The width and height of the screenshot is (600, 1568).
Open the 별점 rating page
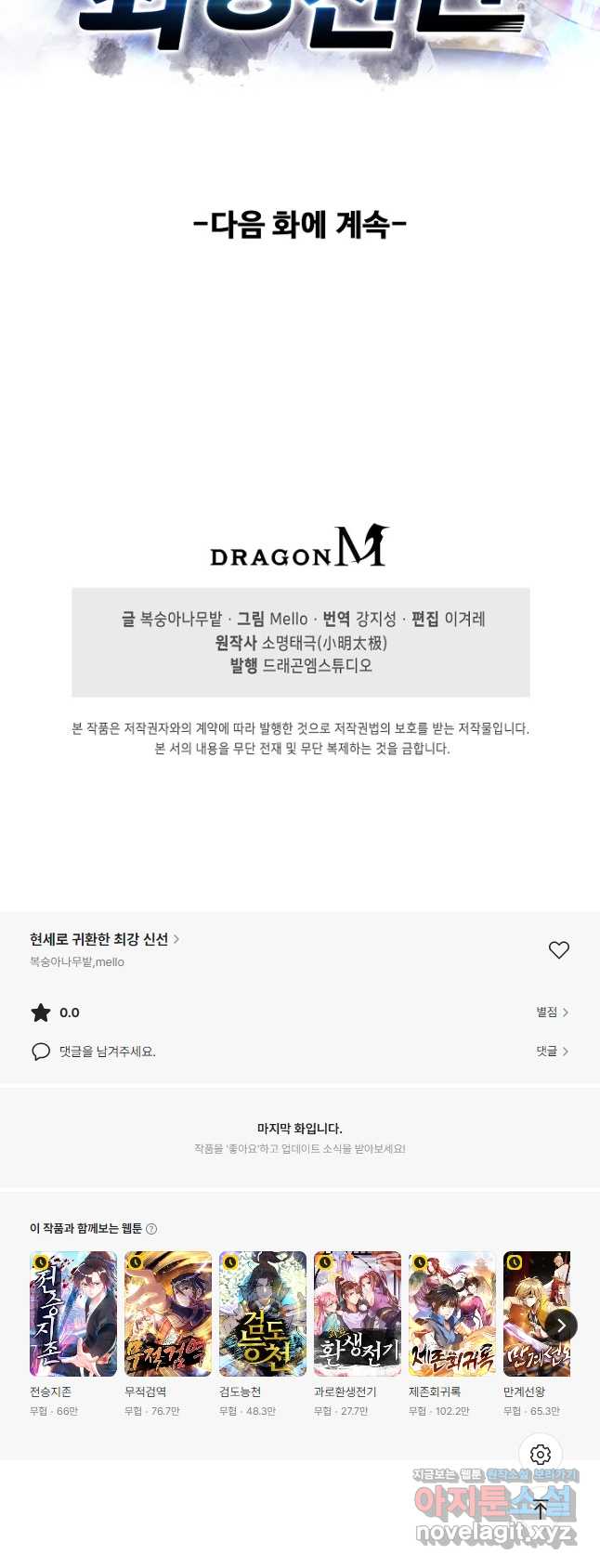point(552,1013)
